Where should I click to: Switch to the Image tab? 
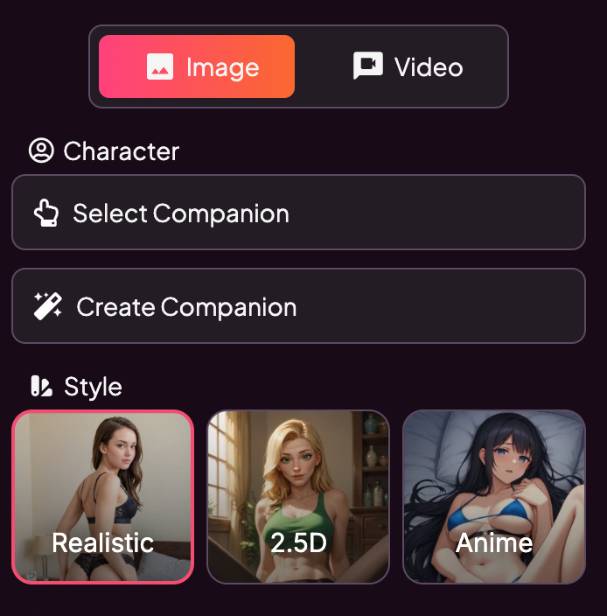(197, 67)
